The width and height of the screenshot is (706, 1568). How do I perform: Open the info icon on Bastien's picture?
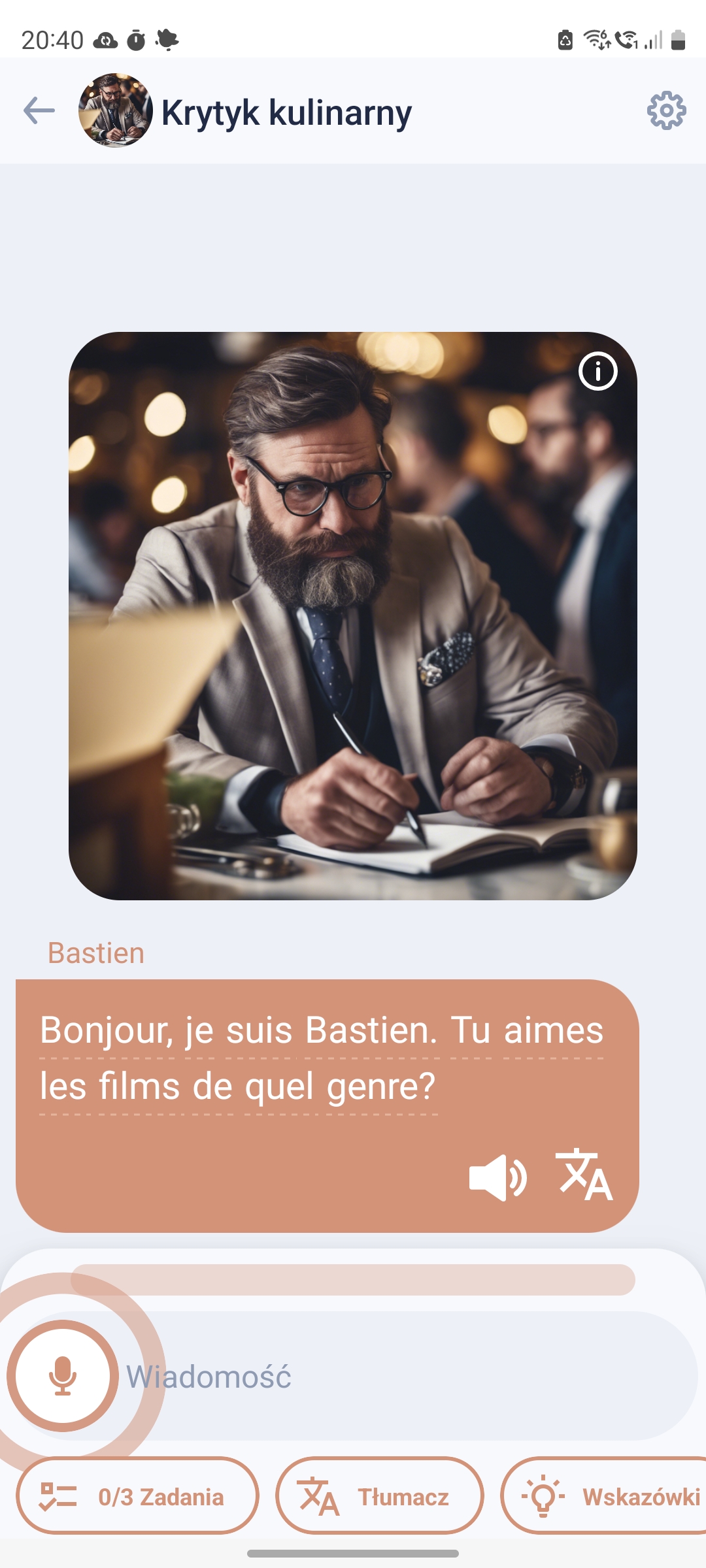pyautogui.click(x=597, y=371)
